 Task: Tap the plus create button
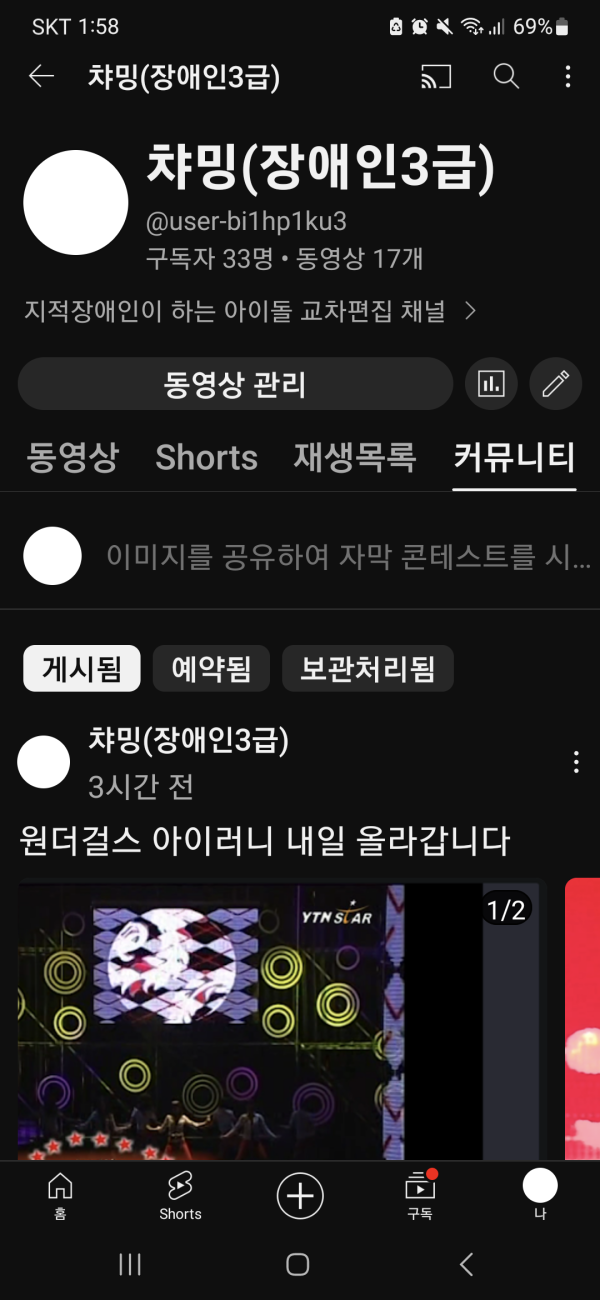(x=300, y=1196)
